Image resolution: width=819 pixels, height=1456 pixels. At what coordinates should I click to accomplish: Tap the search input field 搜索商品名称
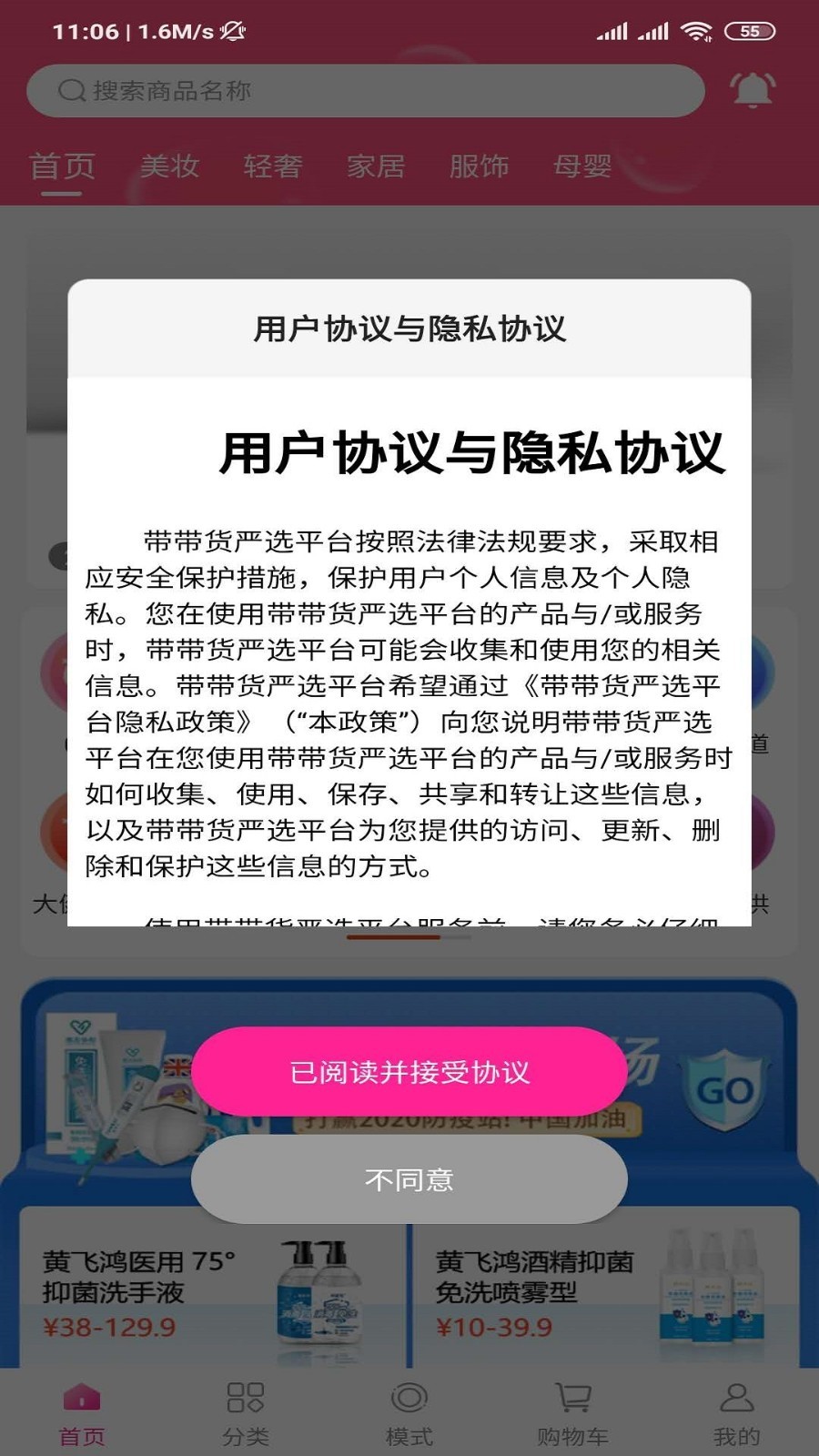click(x=364, y=90)
